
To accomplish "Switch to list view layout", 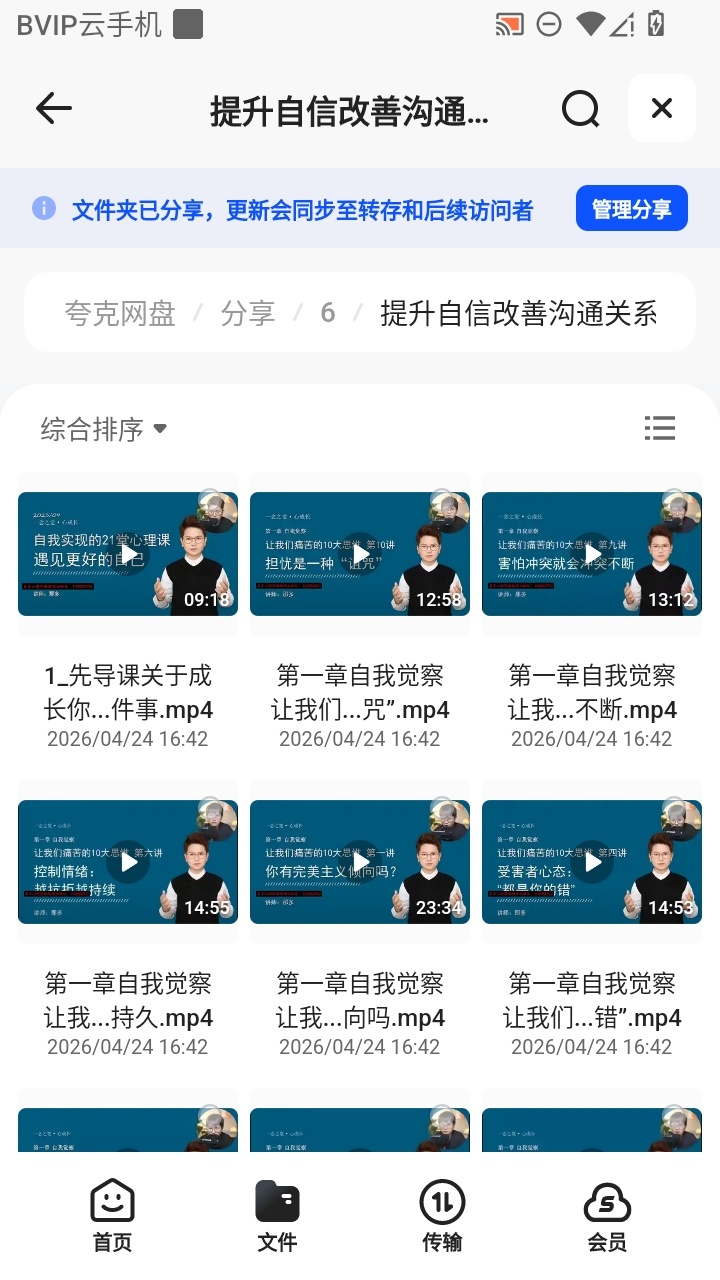I will pyautogui.click(x=660, y=428).
